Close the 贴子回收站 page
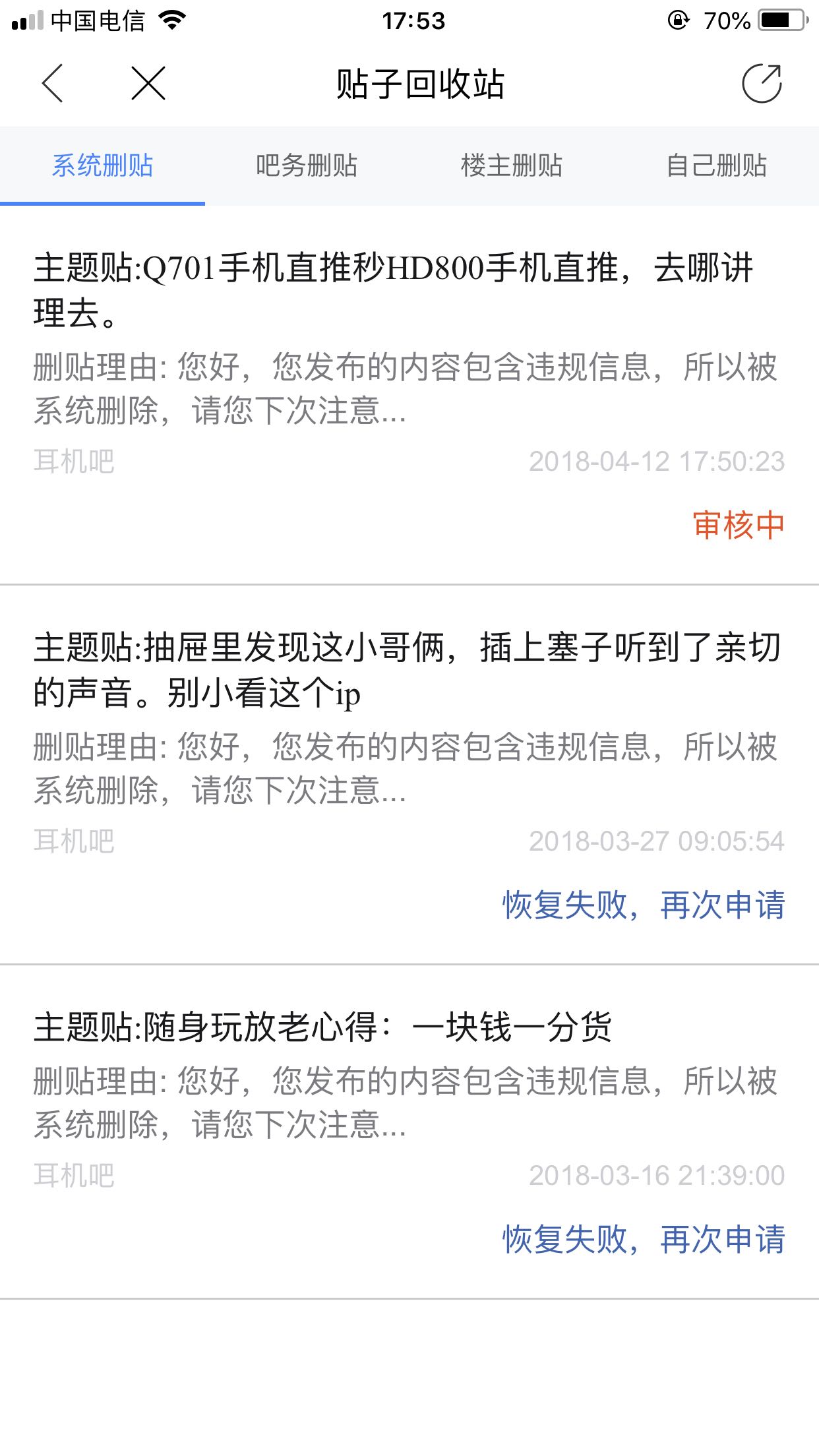This screenshot has height=1456, width=819. pos(148,84)
